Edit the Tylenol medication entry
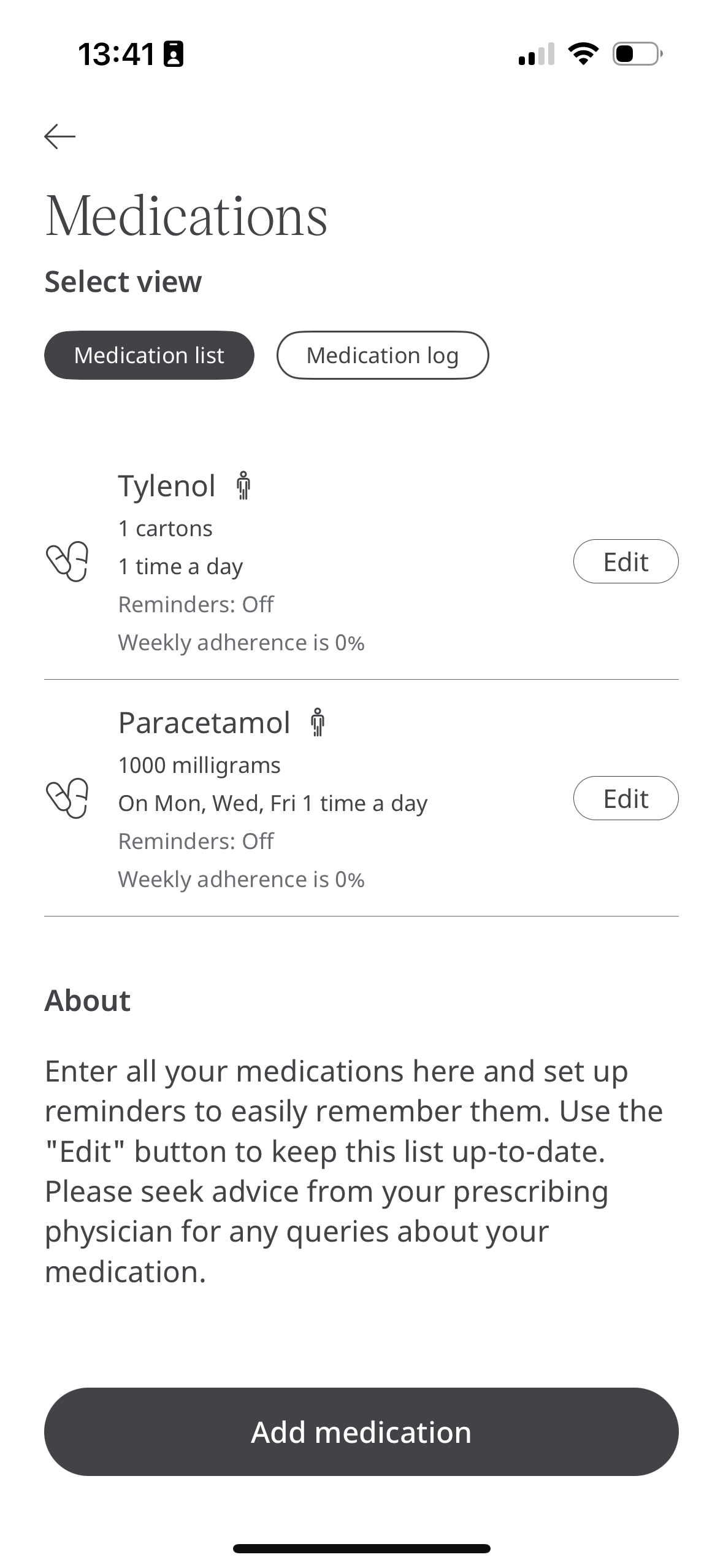Image resolution: width=723 pixels, height=1568 pixels. coord(625,561)
